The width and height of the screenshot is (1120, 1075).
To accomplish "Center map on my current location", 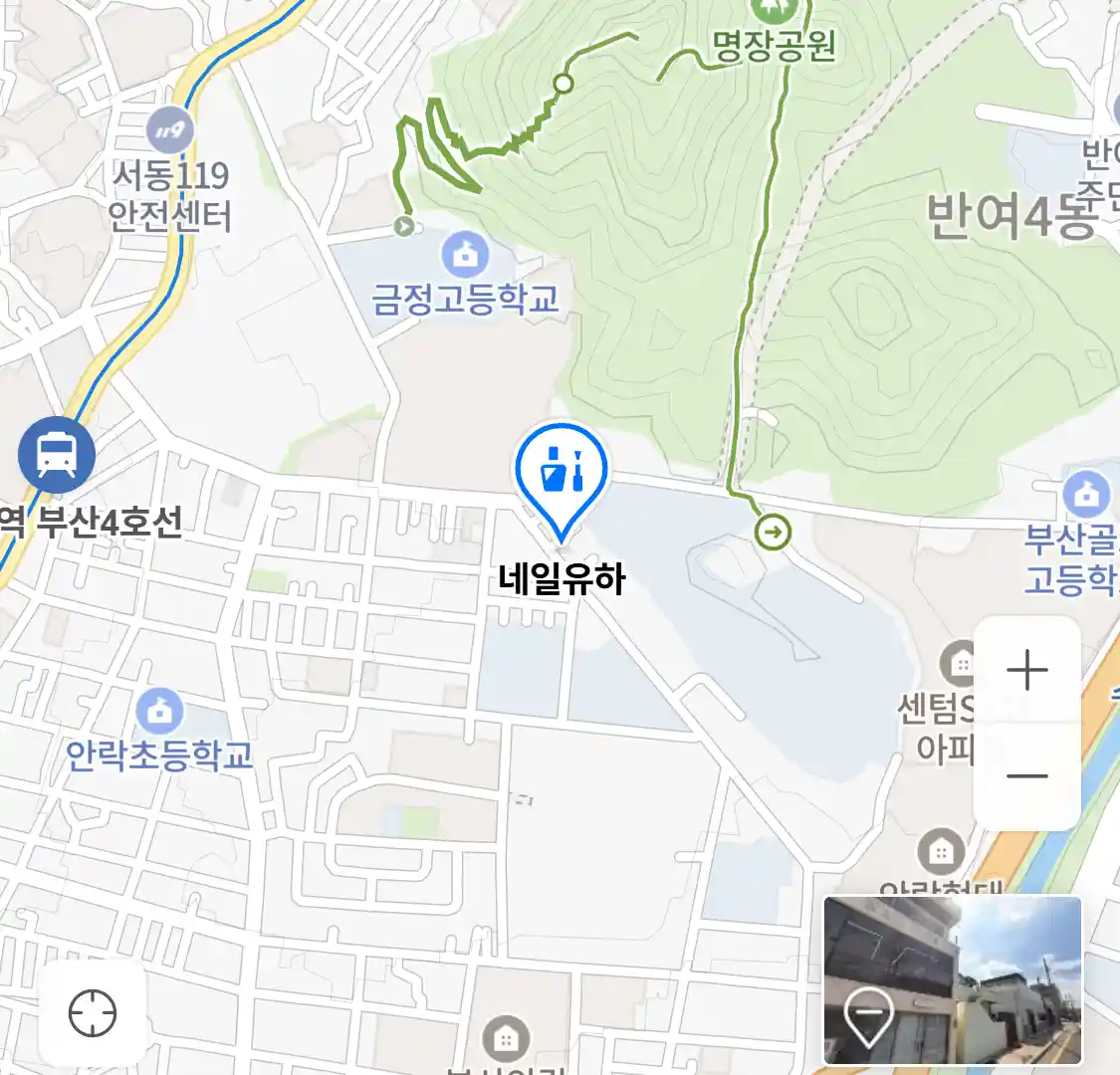I will pyautogui.click(x=93, y=1014).
